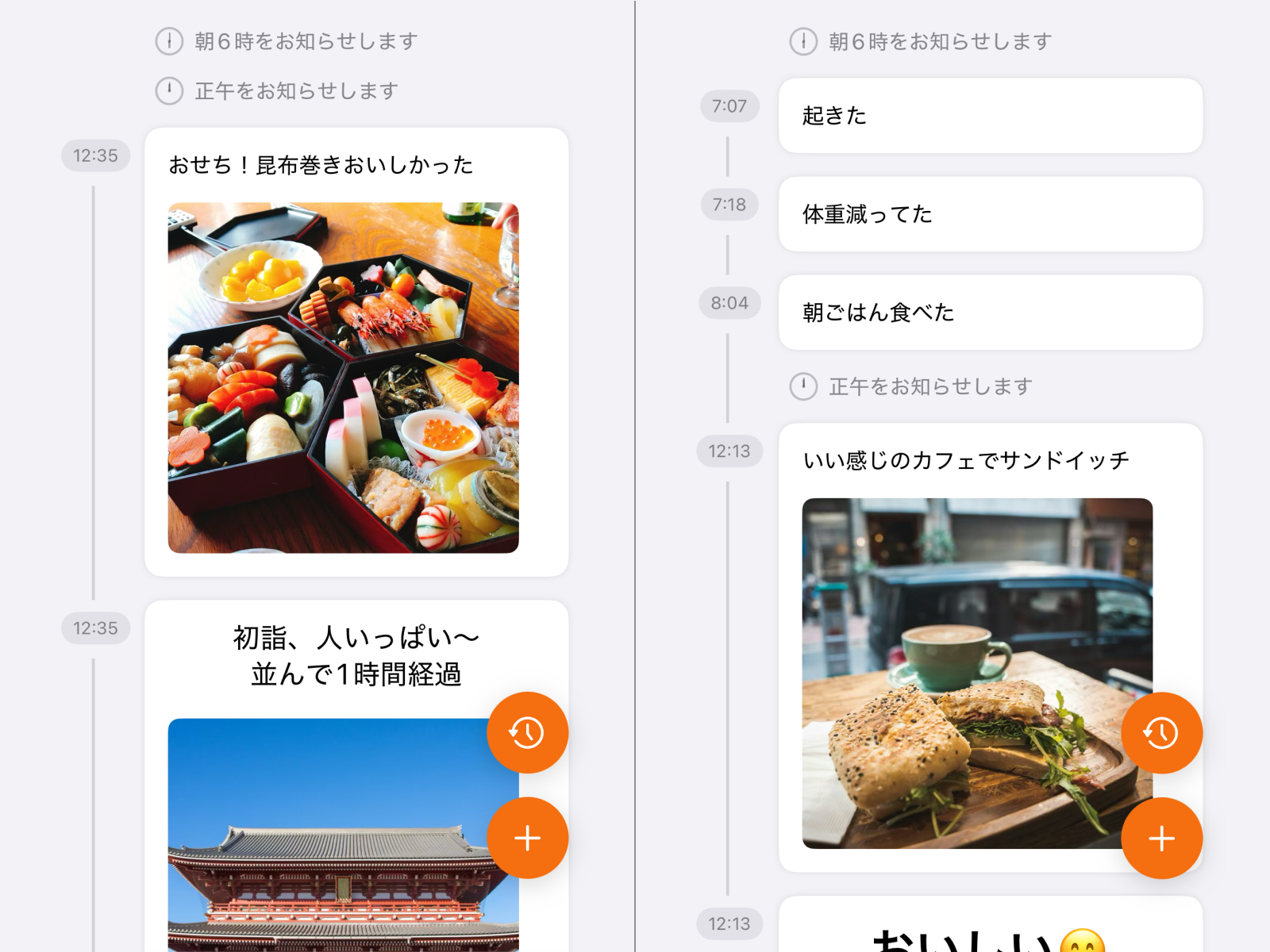Tap the history button beside the temple photo
The height and width of the screenshot is (952, 1270).
(527, 733)
